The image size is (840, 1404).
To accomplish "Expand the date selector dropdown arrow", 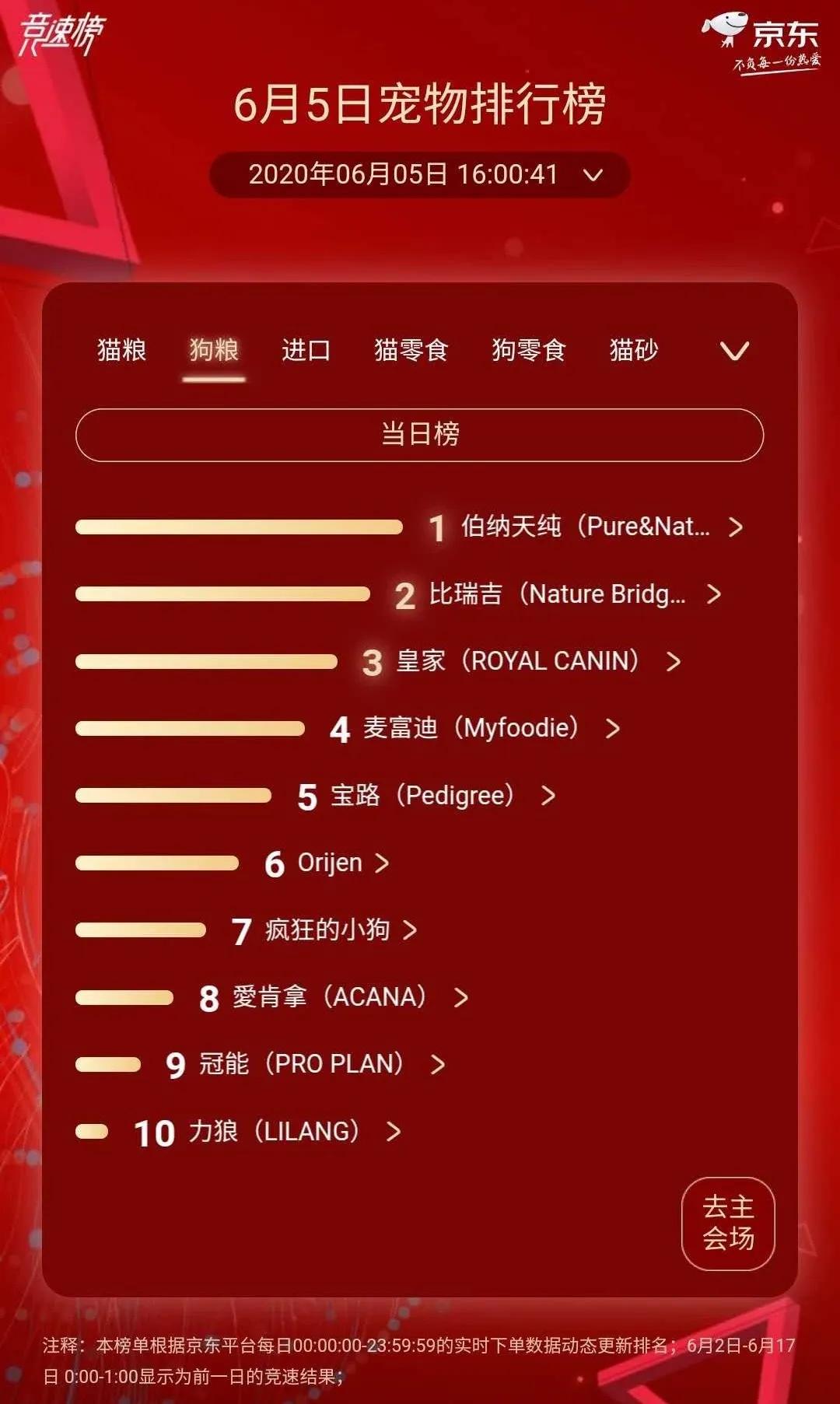I will tap(595, 175).
